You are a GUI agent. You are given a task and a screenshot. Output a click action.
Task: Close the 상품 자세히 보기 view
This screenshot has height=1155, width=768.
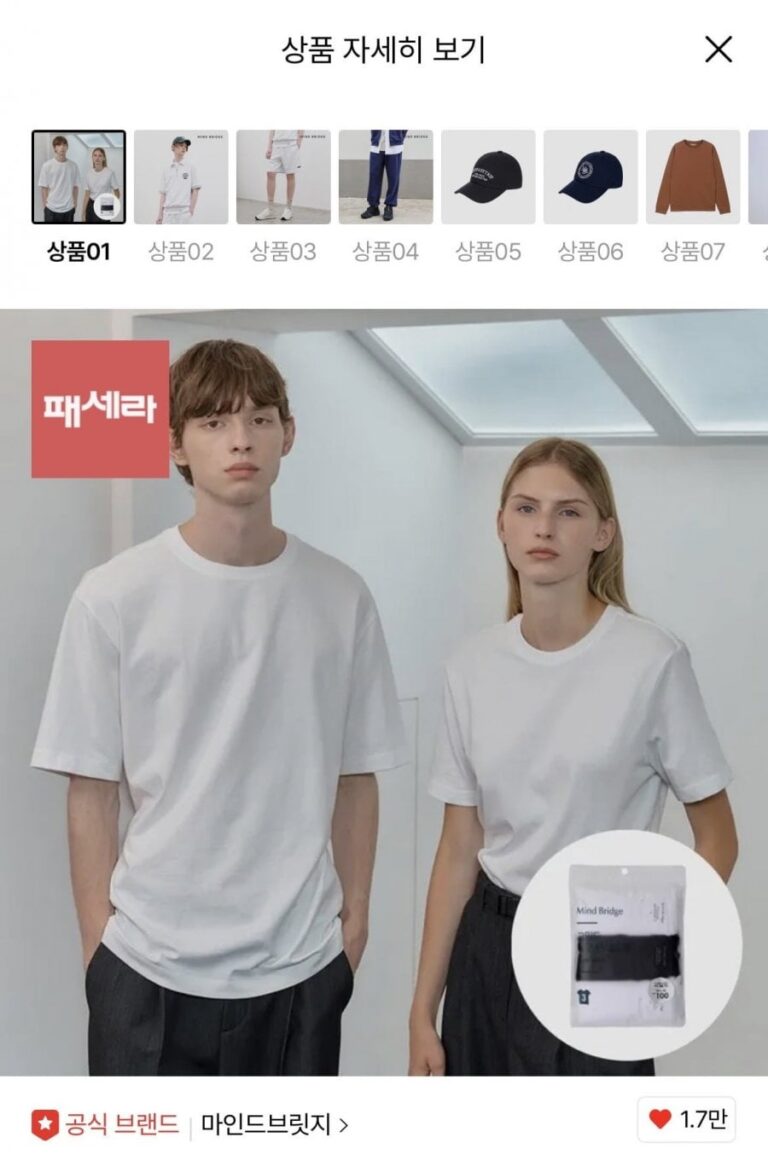point(718,49)
